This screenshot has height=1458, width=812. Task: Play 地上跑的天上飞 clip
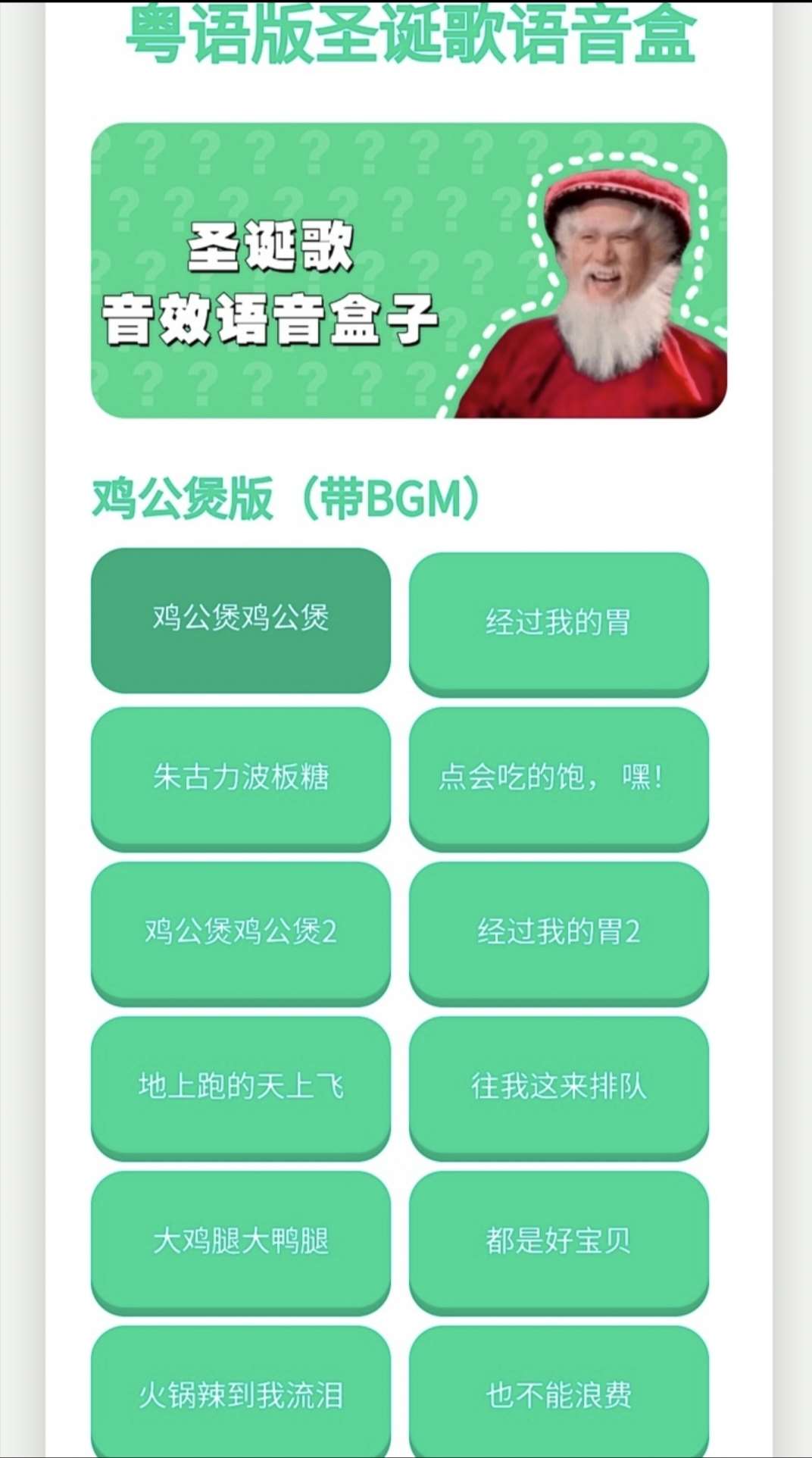pos(241,1085)
